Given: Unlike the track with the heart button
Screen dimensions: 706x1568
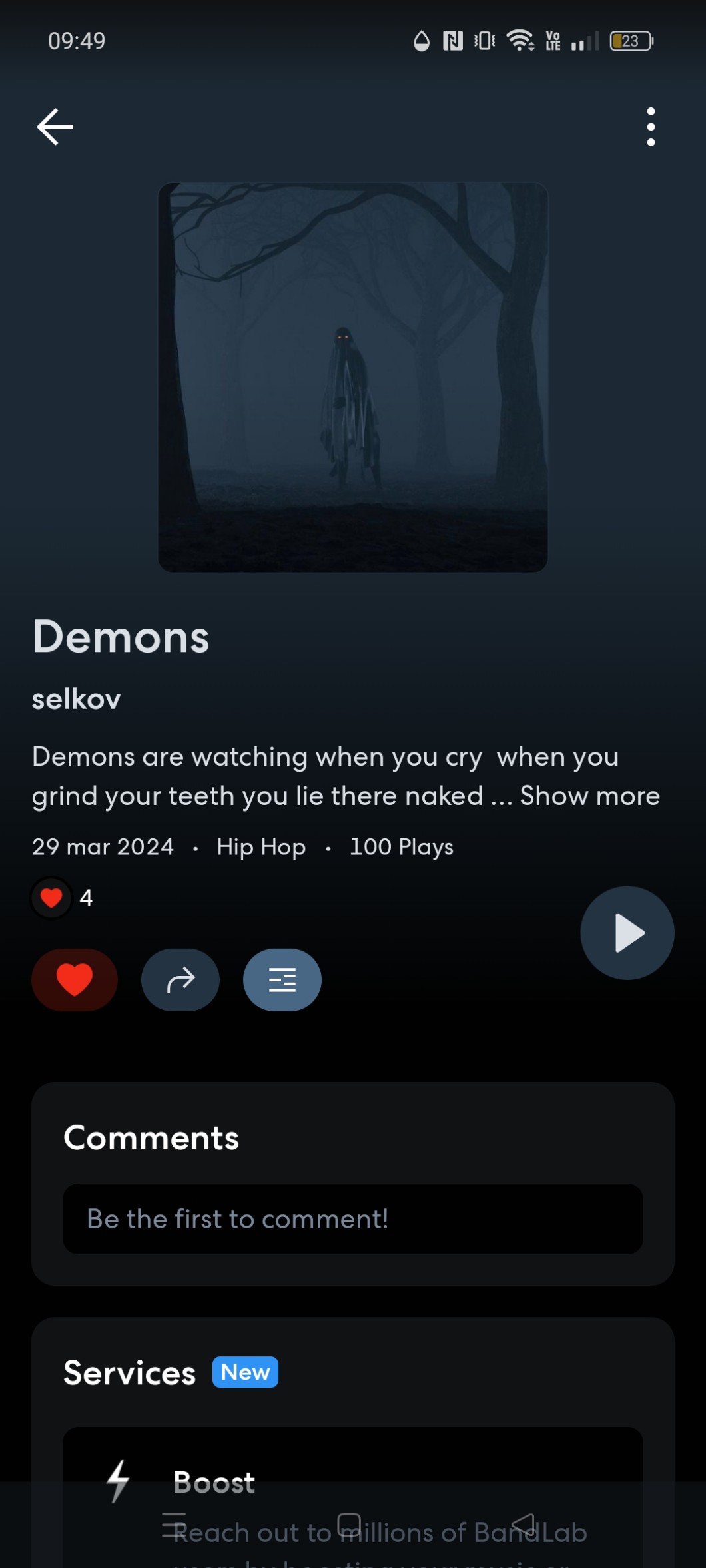Looking at the screenshot, I should tap(75, 979).
